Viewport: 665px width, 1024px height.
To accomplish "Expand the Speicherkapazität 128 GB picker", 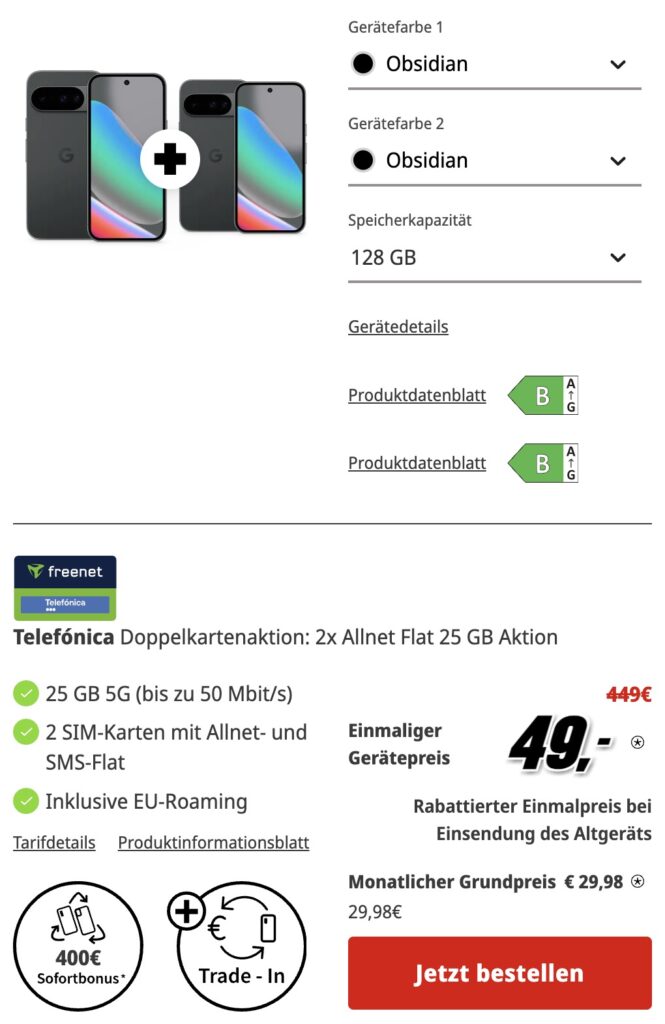I will pyautogui.click(x=494, y=257).
